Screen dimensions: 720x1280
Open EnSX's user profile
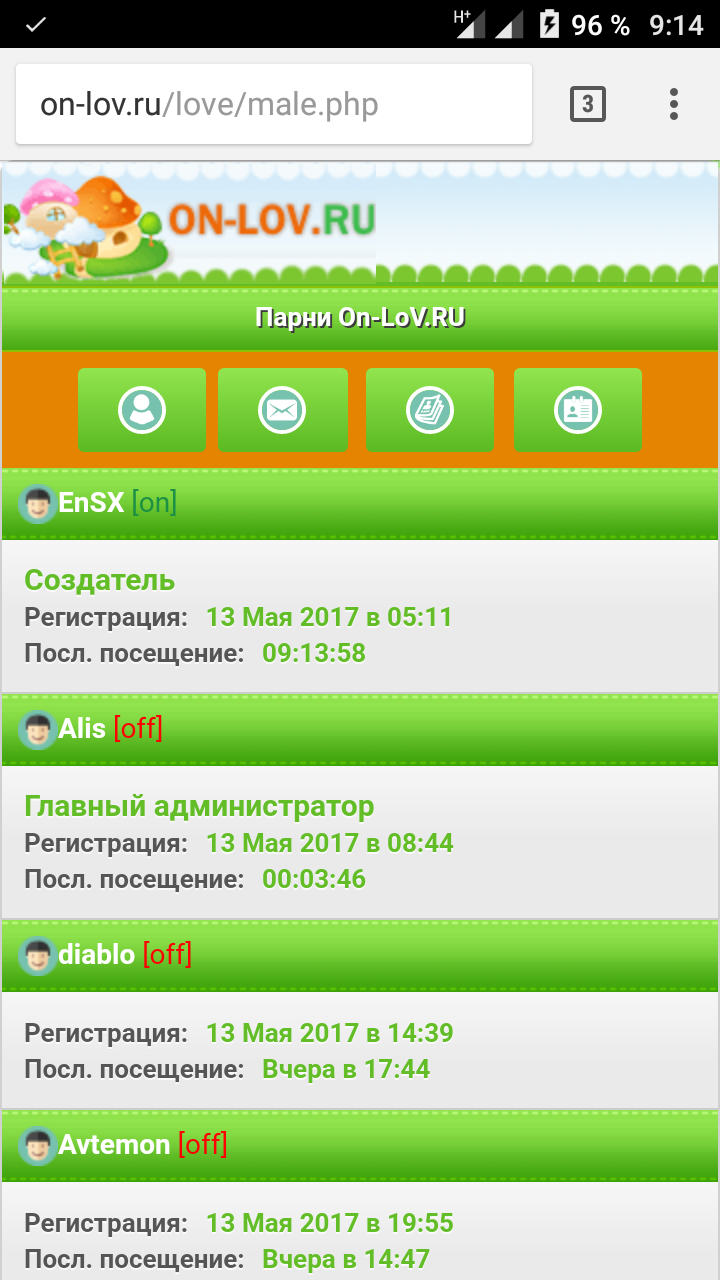click(x=91, y=503)
